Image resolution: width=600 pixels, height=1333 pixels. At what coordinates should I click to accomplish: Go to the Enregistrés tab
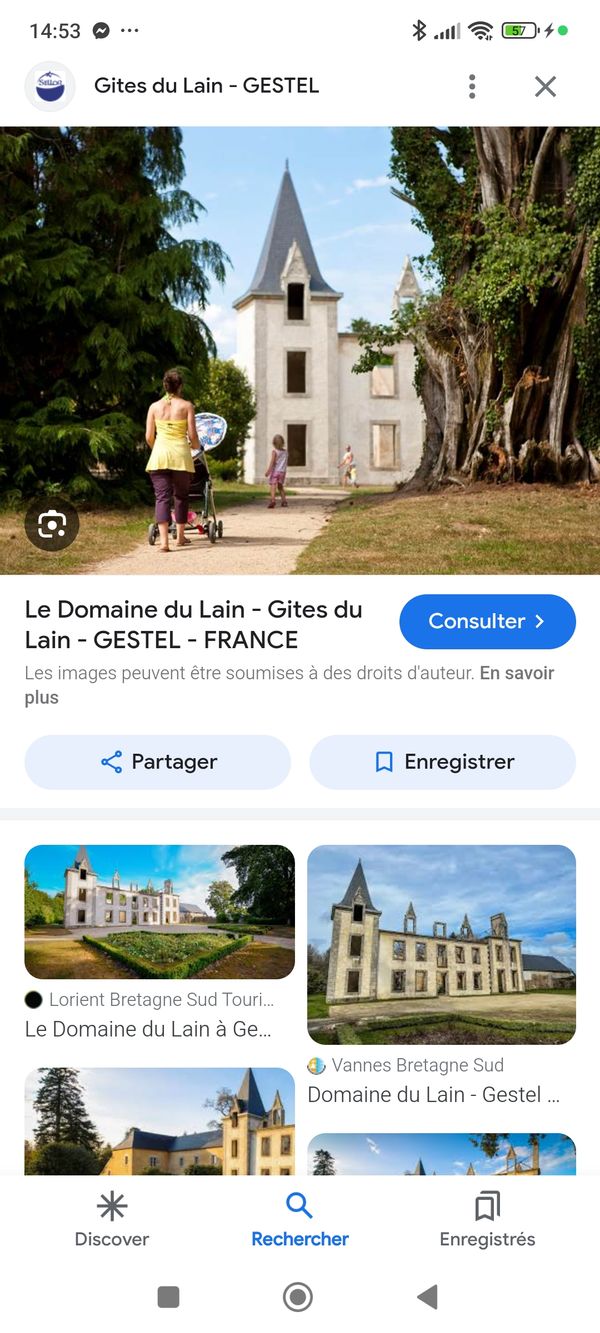point(487,1219)
